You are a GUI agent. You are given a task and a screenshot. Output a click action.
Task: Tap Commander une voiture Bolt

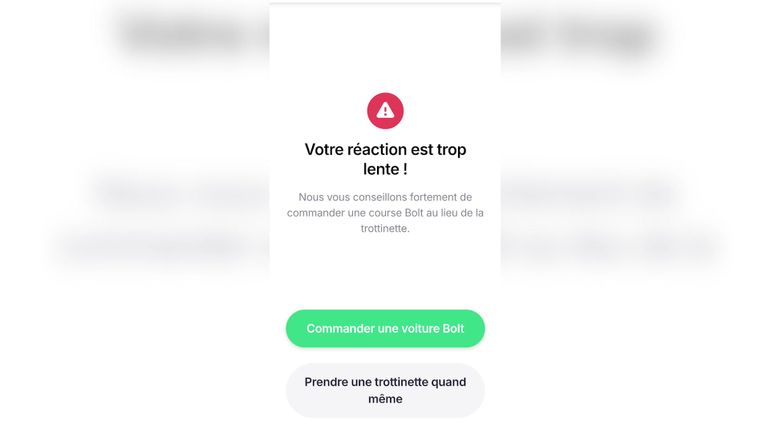pos(385,329)
